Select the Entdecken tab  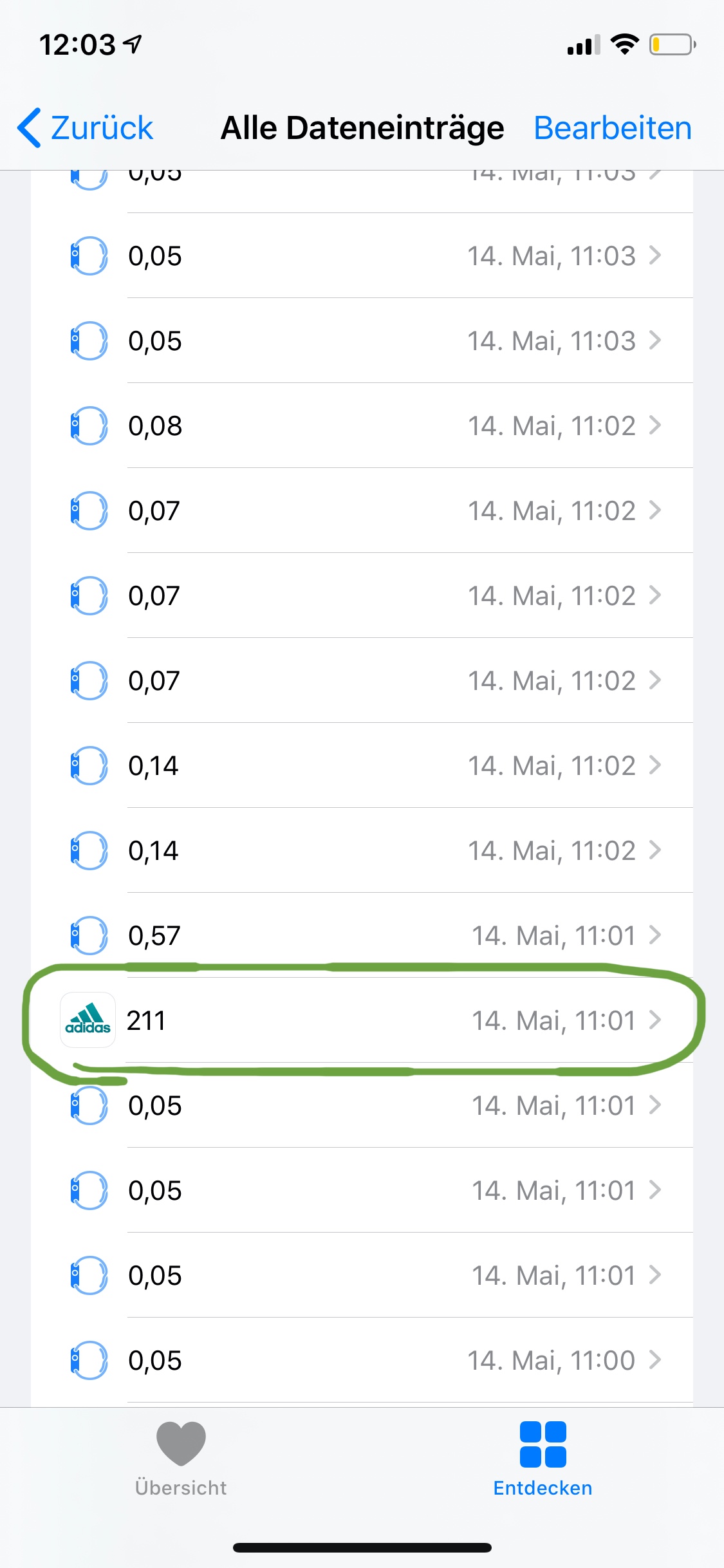click(543, 1459)
